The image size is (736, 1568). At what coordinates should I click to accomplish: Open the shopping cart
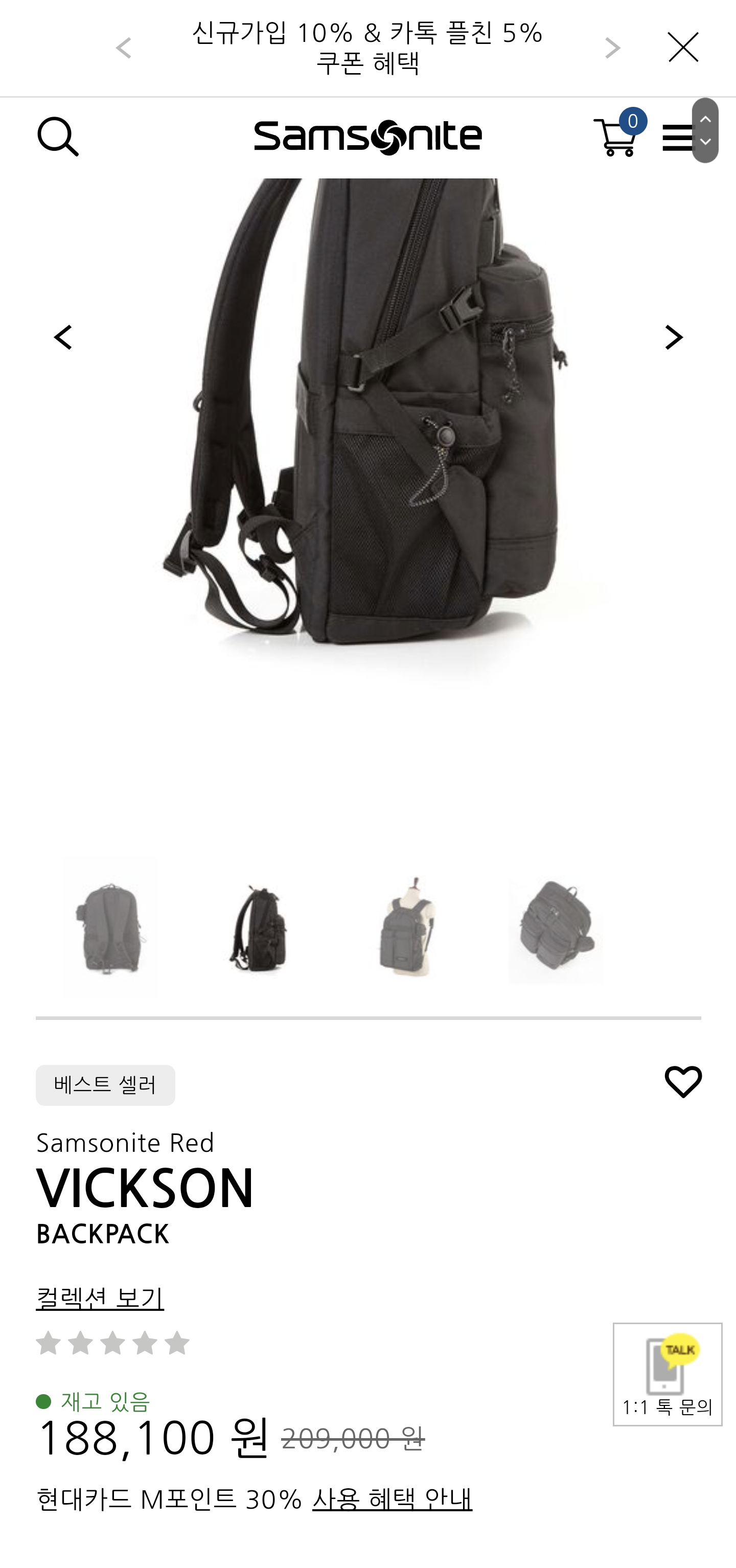point(616,136)
